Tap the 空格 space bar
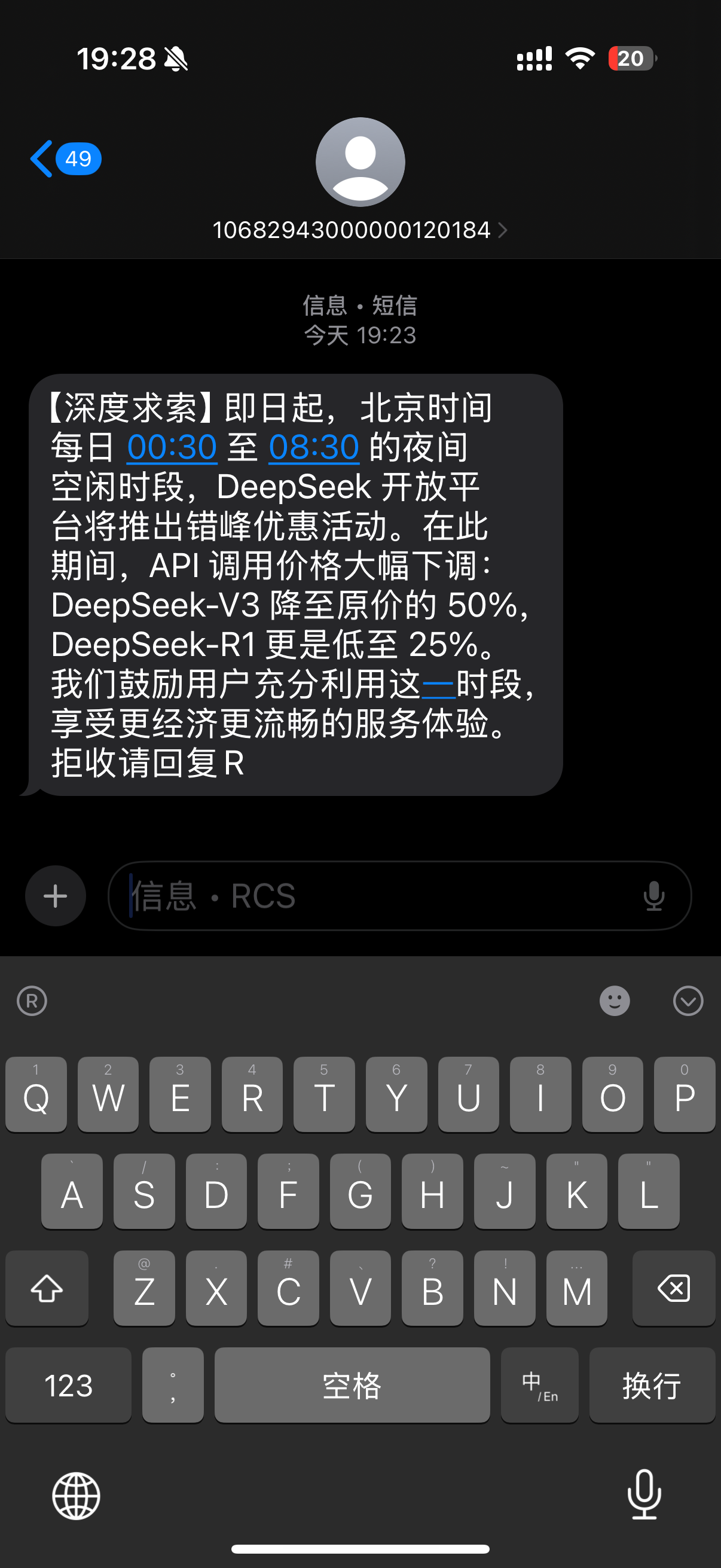Screen dimensions: 721x1568 pos(352,1386)
